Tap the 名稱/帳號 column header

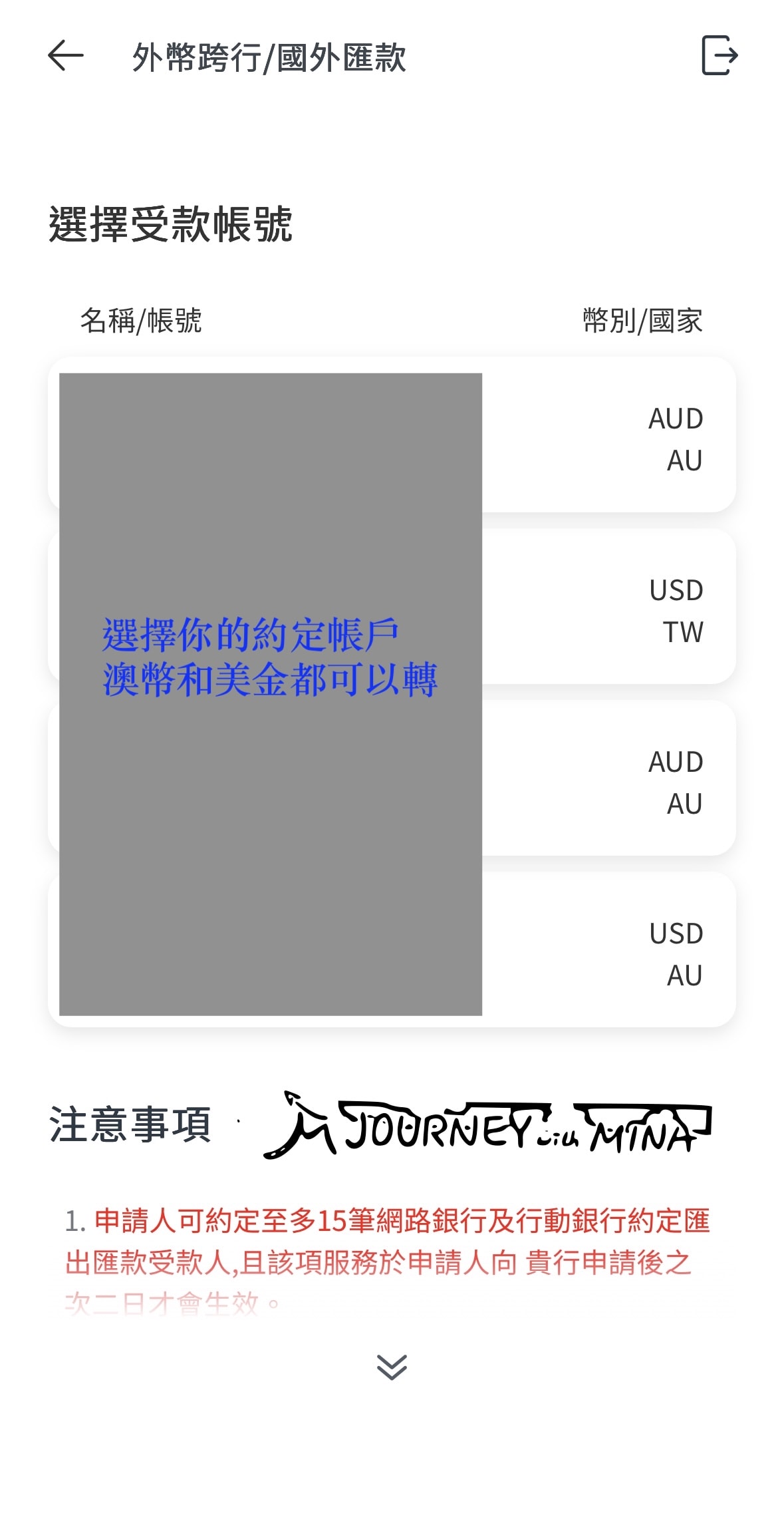(x=140, y=319)
